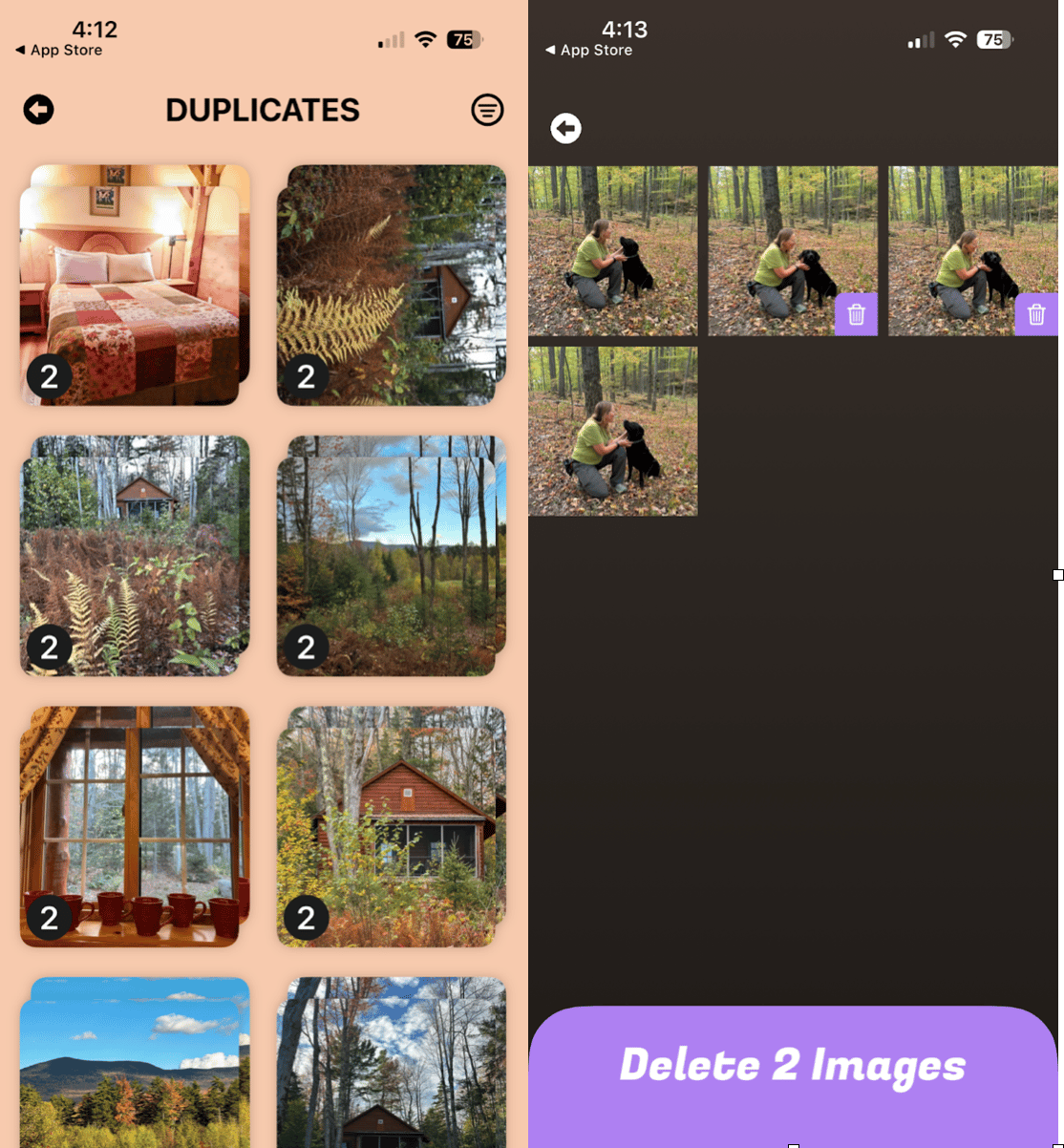Open the ferns with distant cabin duplicates
The height and width of the screenshot is (1148, 1064).
pyautogui.click(x=134, y=557)
